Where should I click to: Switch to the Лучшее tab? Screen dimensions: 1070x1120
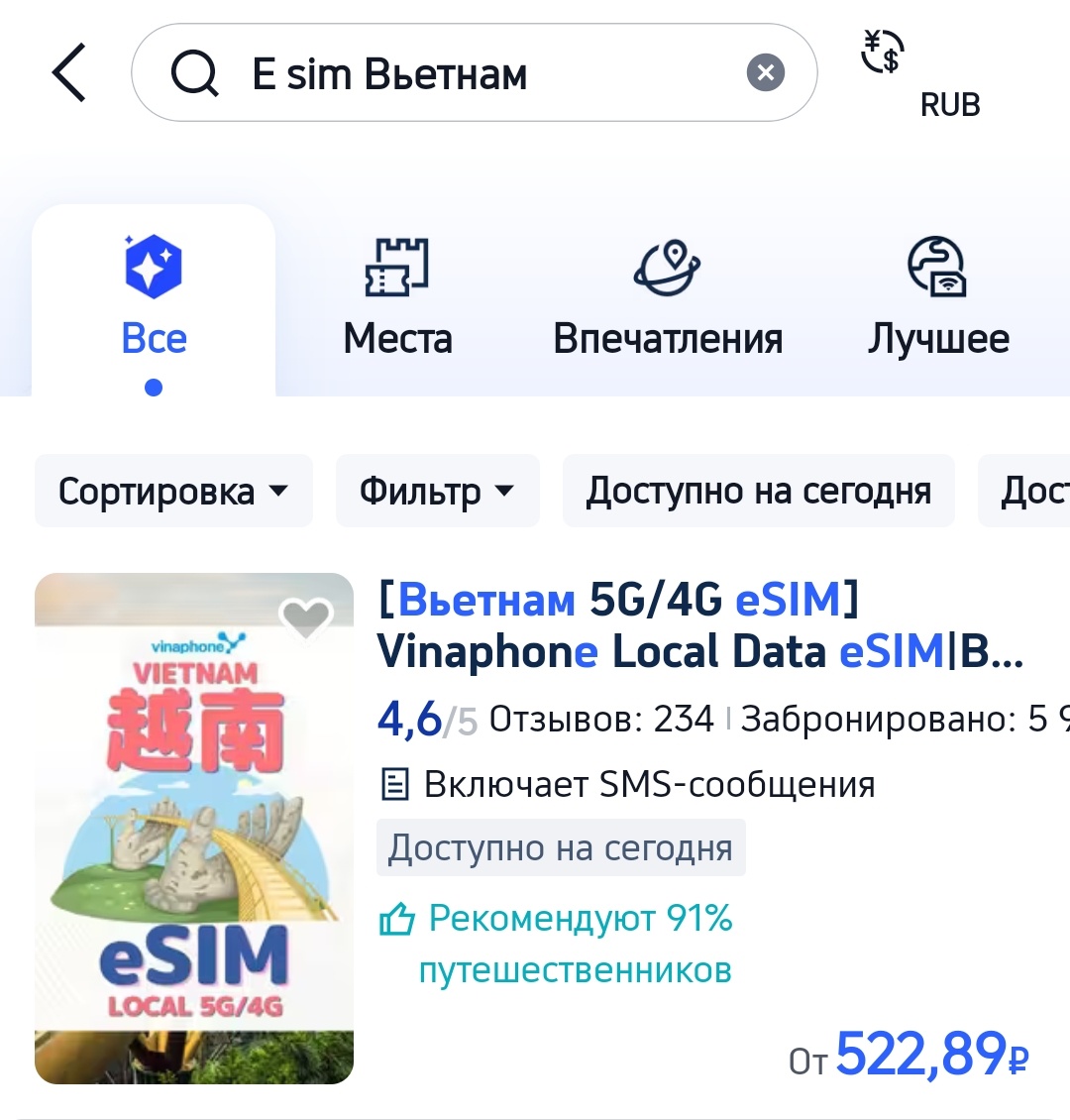click(x=938, y=337)
